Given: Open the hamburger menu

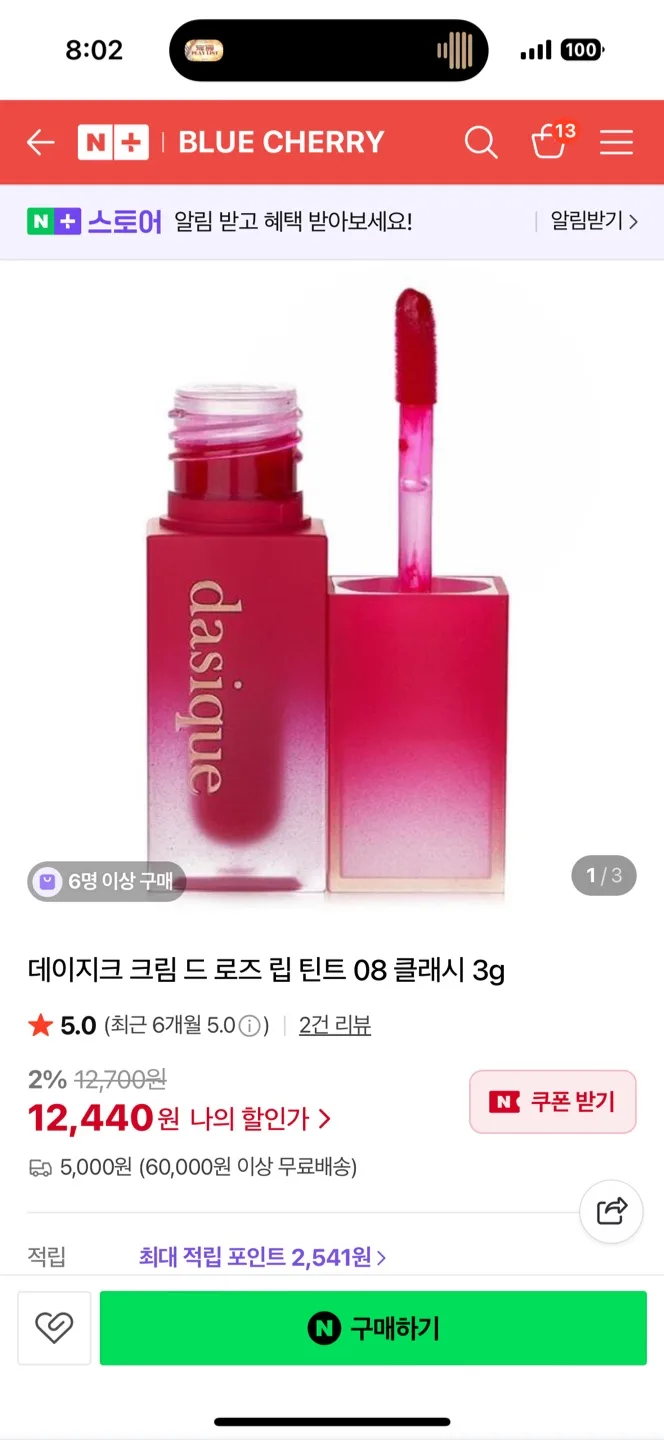Looking at the screenshot, I should pos(616,143).
